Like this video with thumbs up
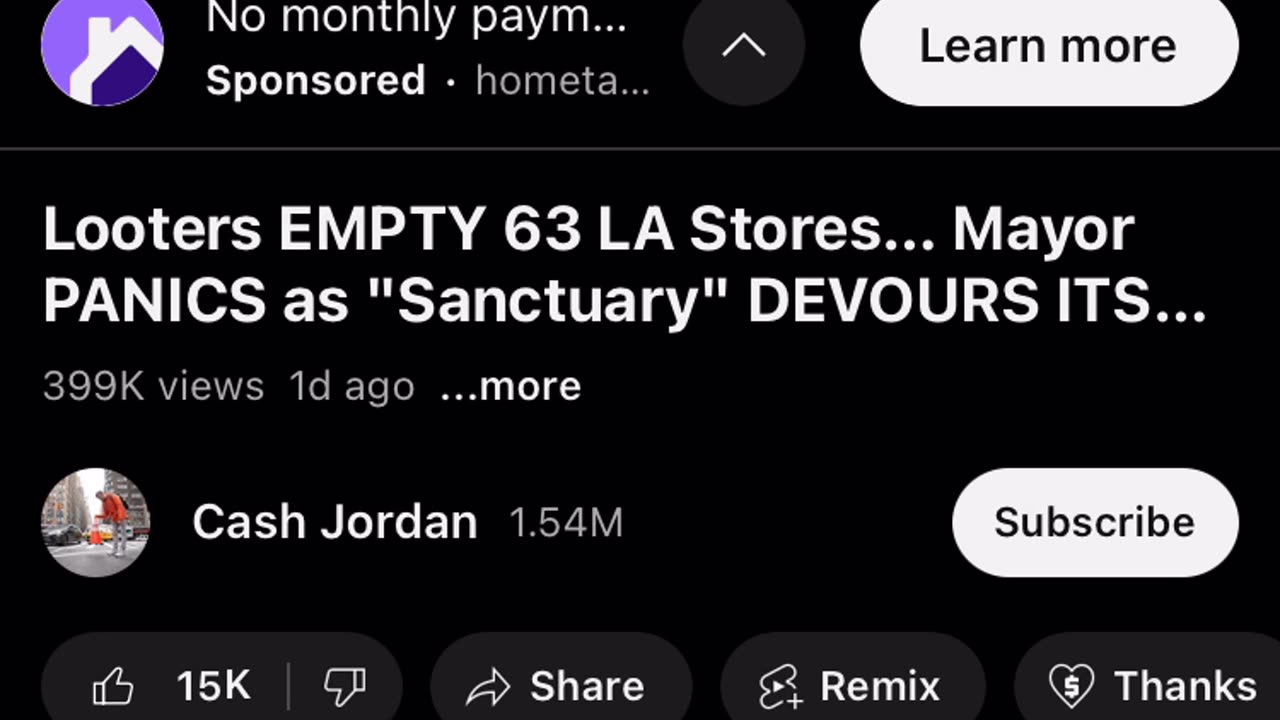This screenshot has width=1280, height=720. 170,686
